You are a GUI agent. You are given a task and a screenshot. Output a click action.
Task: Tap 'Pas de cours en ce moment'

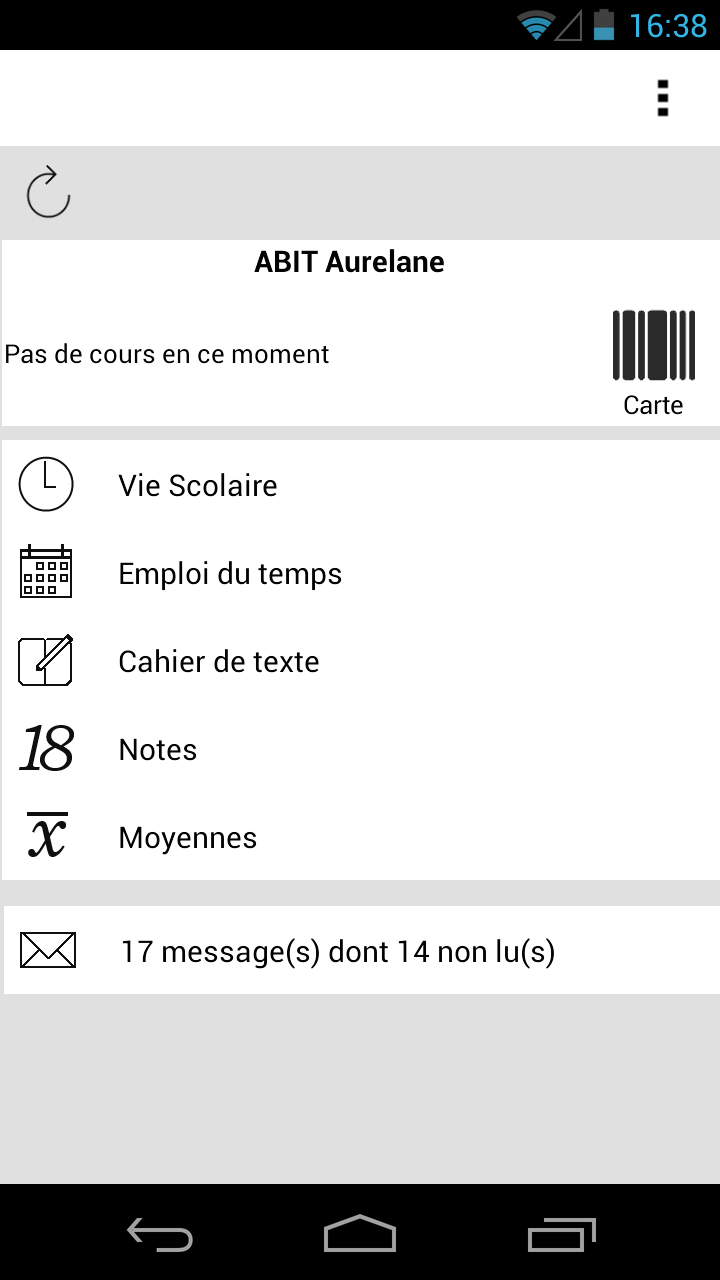[166, 353]
